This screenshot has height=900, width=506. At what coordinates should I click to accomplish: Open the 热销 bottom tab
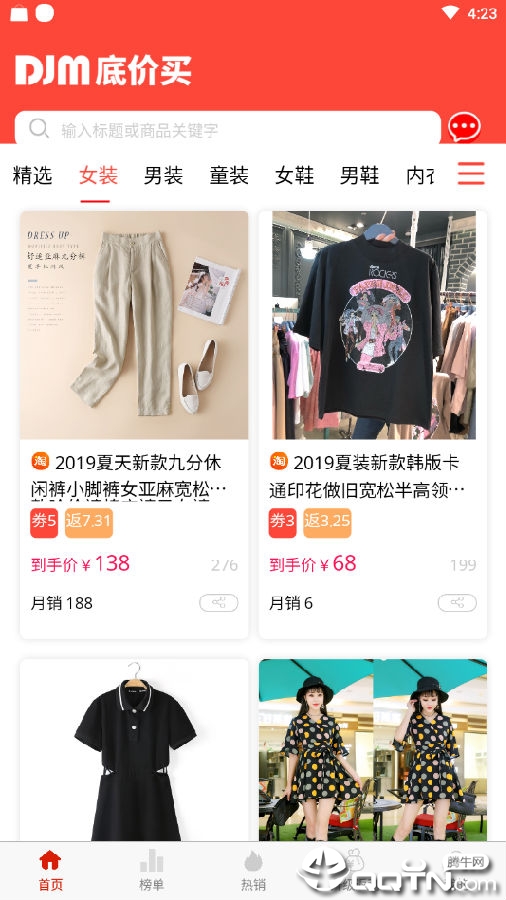[x=253, y=871]
